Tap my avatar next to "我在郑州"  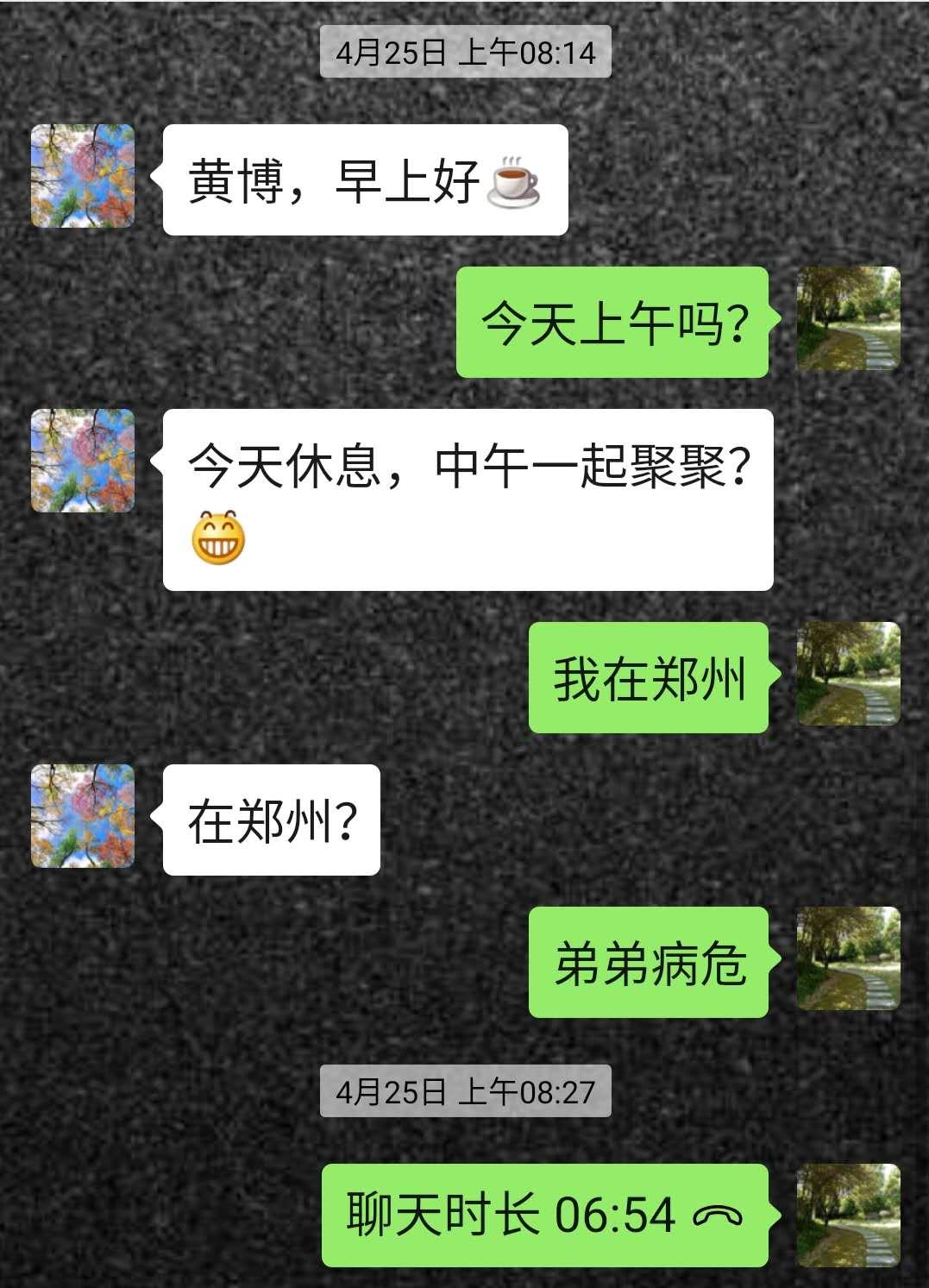(848, 674)
